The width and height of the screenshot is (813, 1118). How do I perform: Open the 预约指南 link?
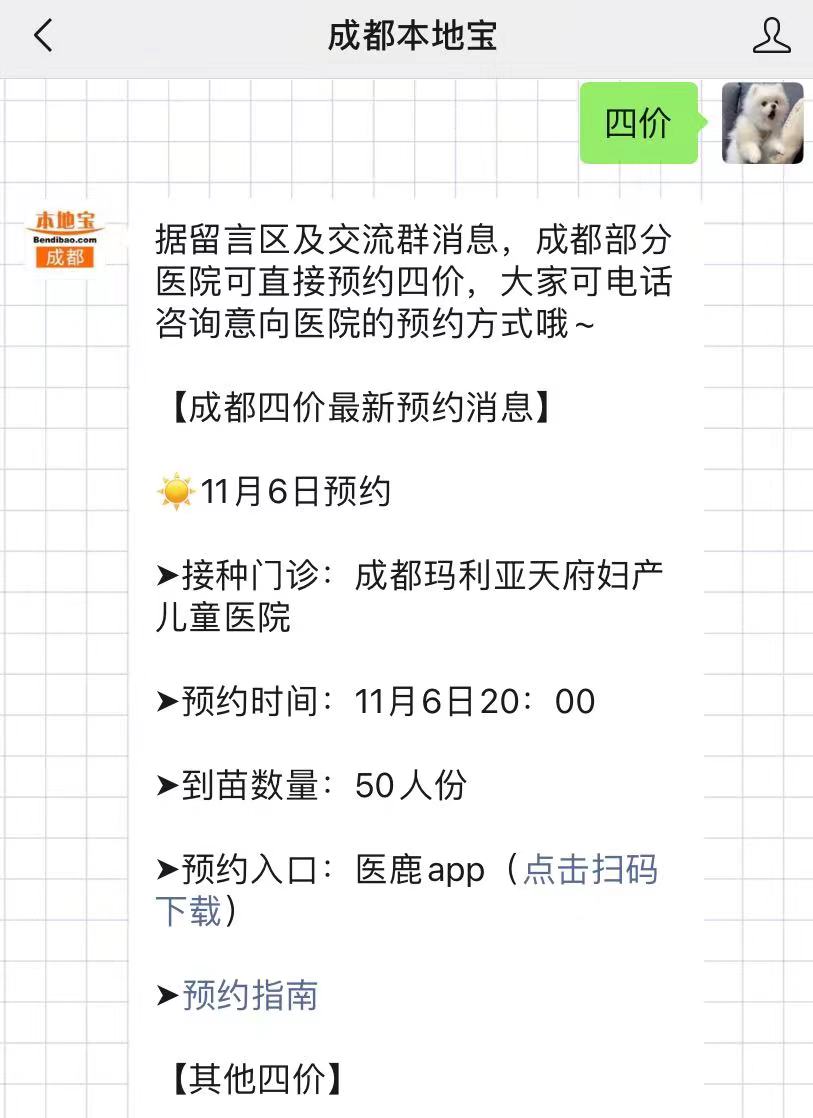coord(250,995)
